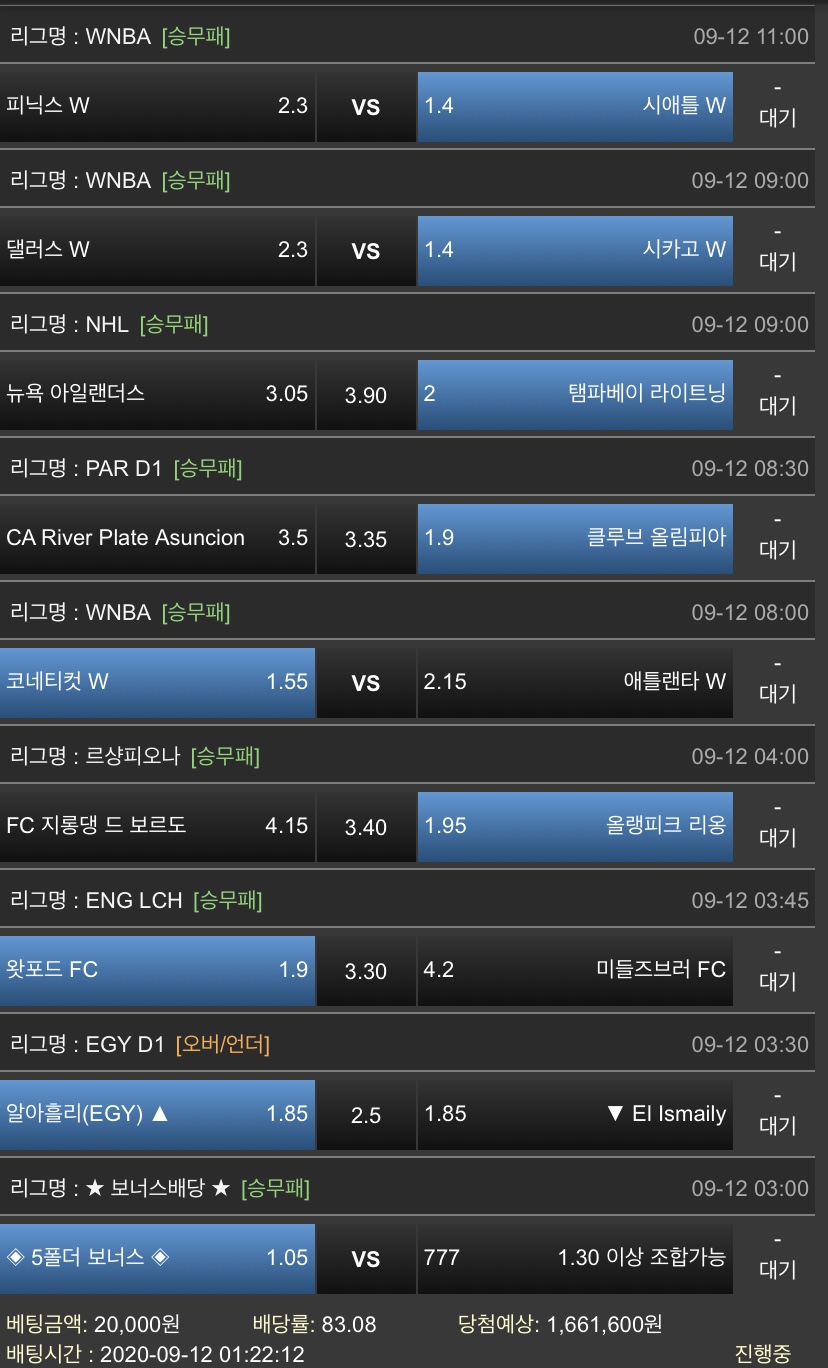
Task: Choose under on El Ismaily 1.85
Action: point(575,1114)
